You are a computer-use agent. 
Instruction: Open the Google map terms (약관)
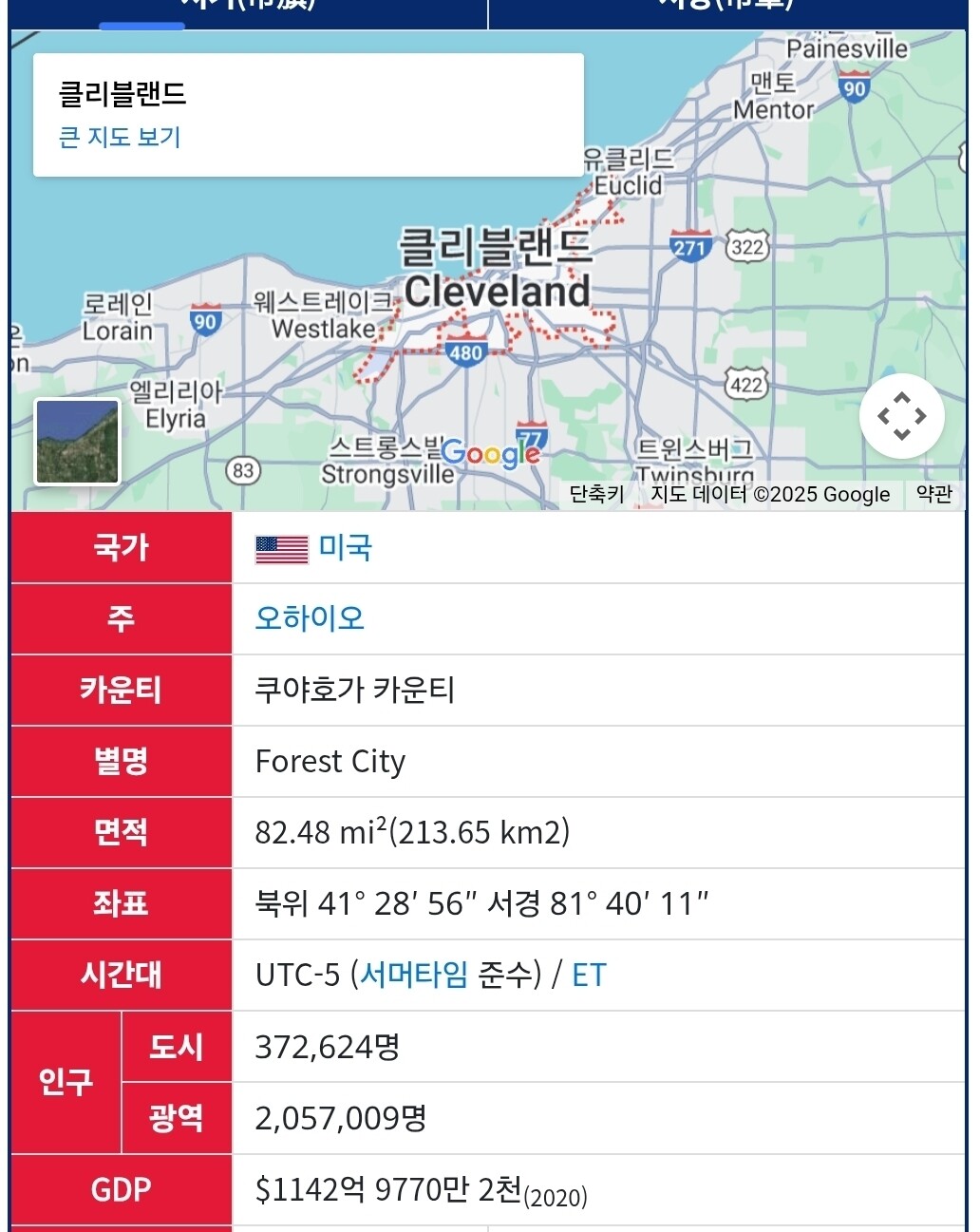click(x=933, y=494)
